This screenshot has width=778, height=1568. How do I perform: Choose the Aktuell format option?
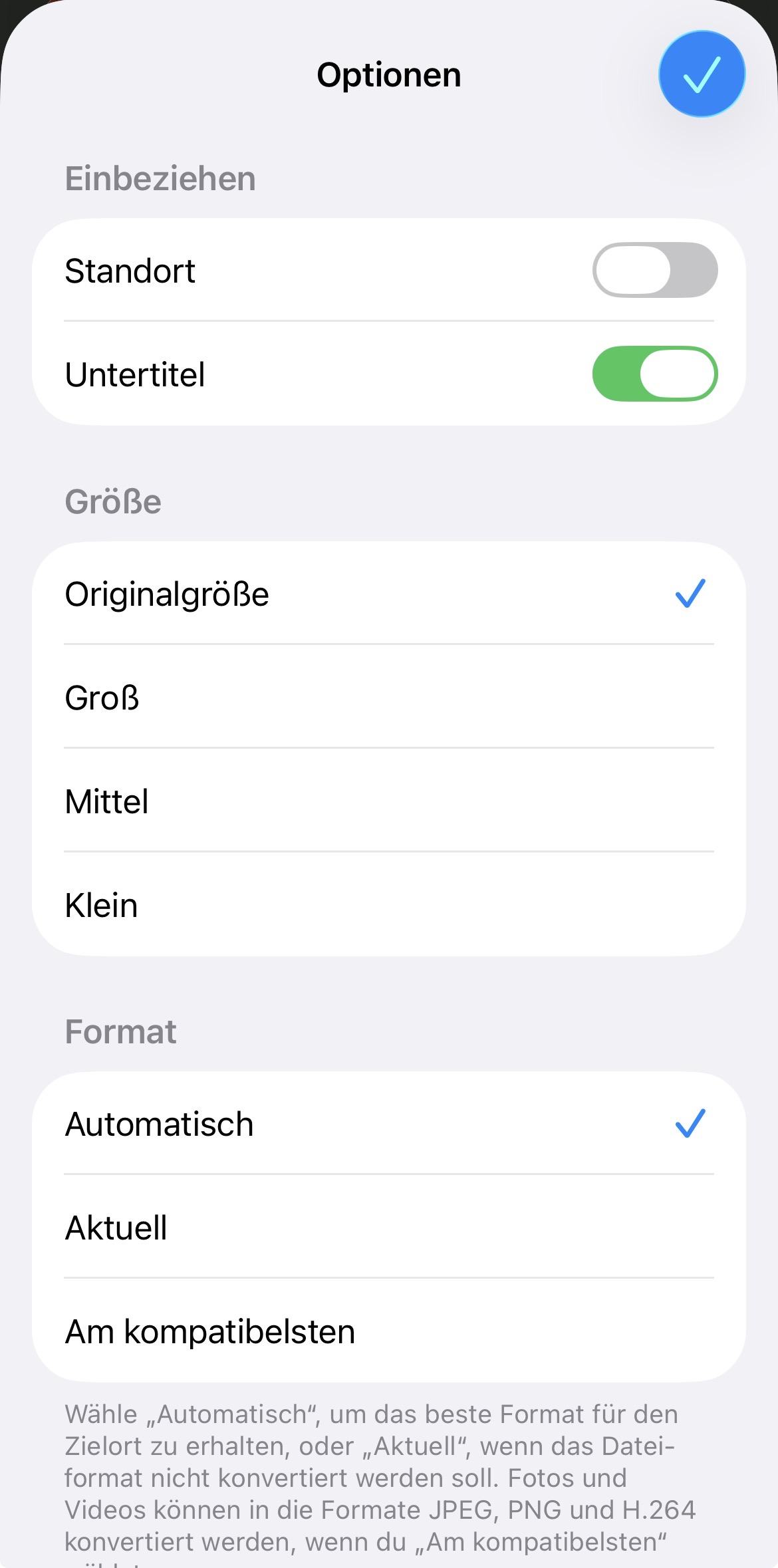[x=388, y=1228]
